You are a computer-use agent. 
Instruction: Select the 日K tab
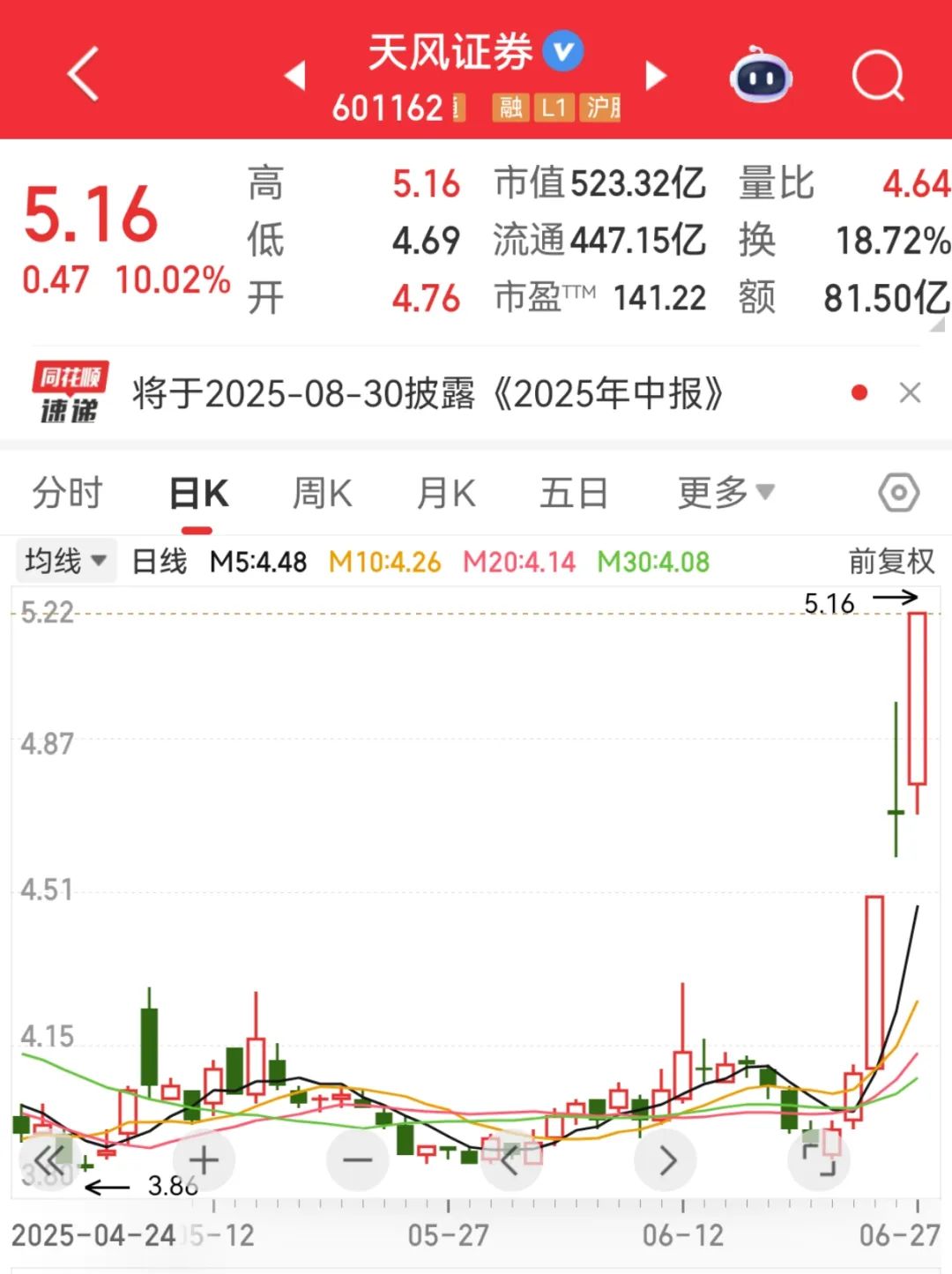[198, 493]
